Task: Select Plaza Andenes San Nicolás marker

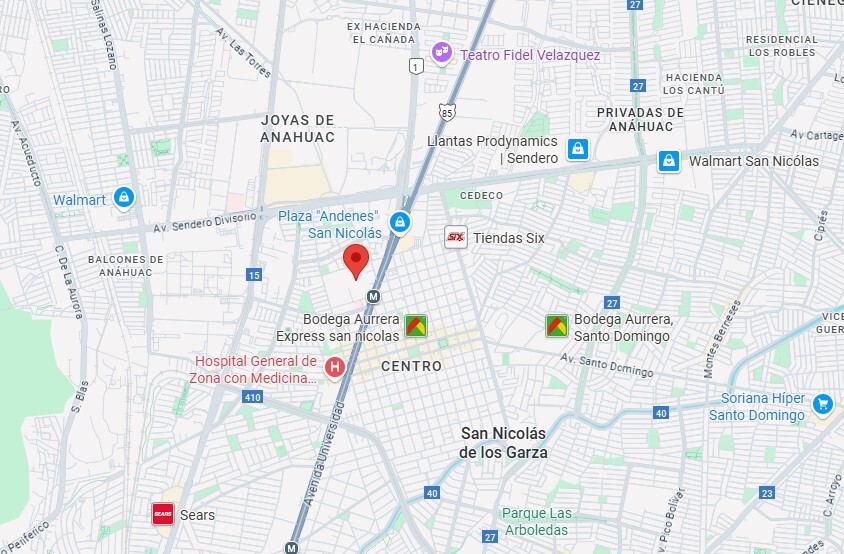Action: (399, 222)
